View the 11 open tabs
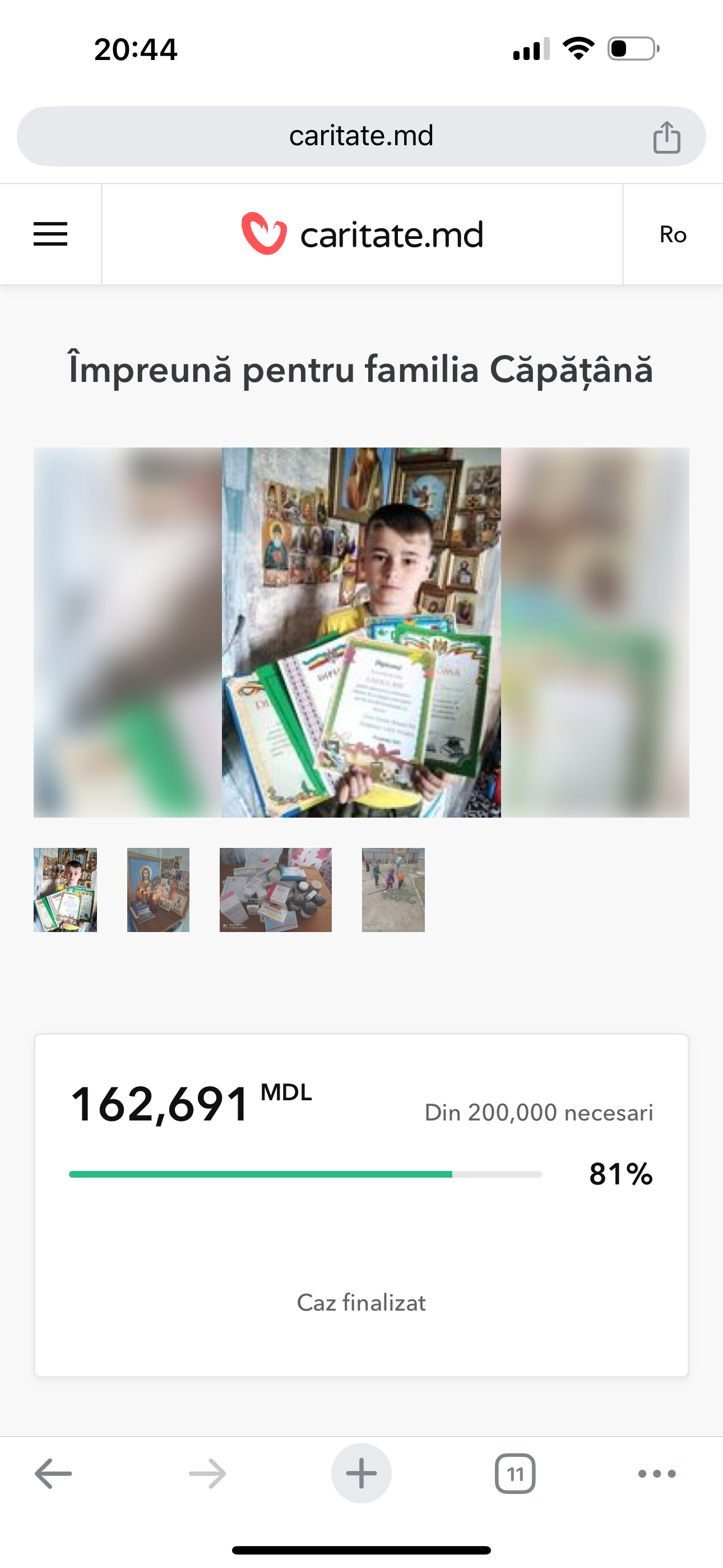Viewport: 723px width, 1568px height. point(515,1474)
